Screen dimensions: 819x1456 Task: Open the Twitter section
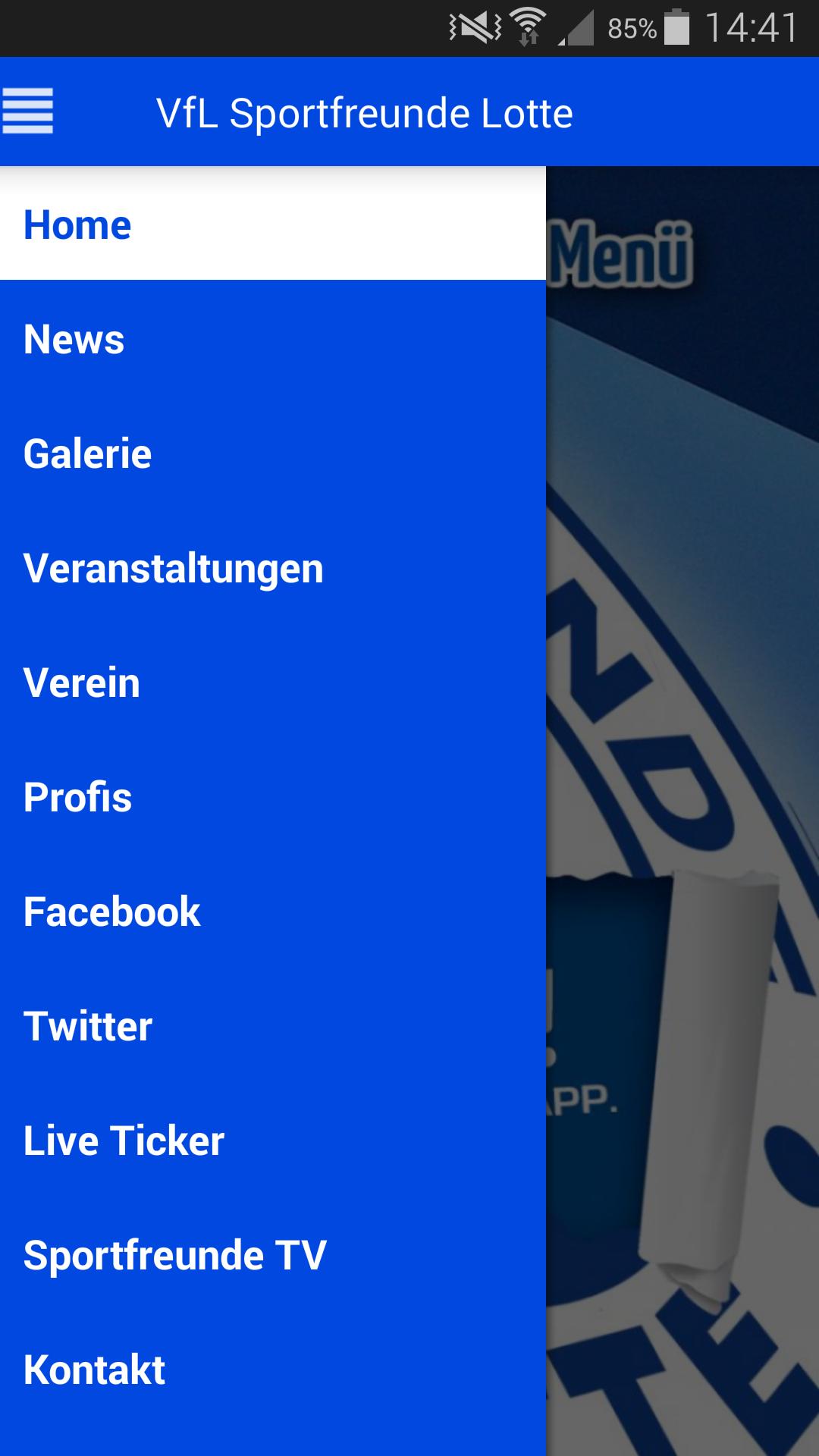click(87, 1027)
